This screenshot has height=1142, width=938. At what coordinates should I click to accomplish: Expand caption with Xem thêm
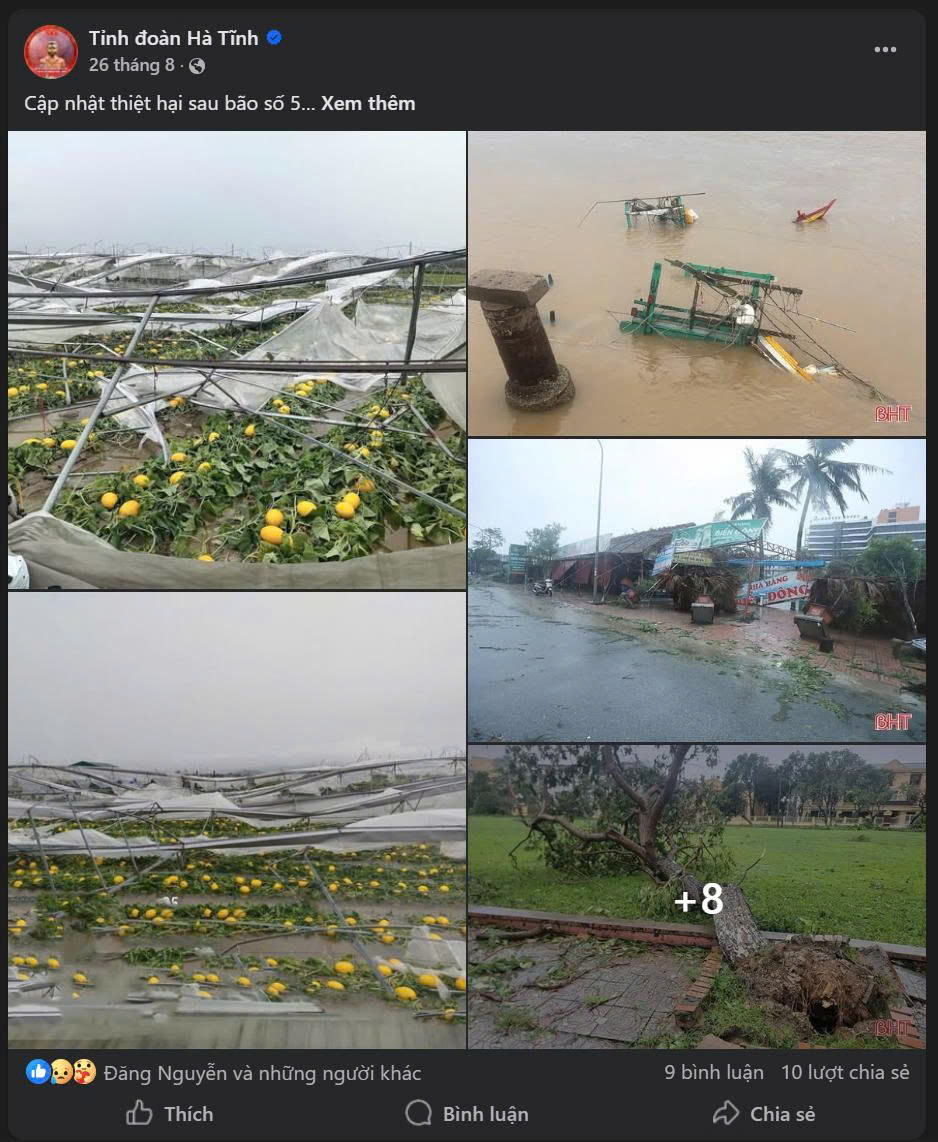(x=368, y=103)
